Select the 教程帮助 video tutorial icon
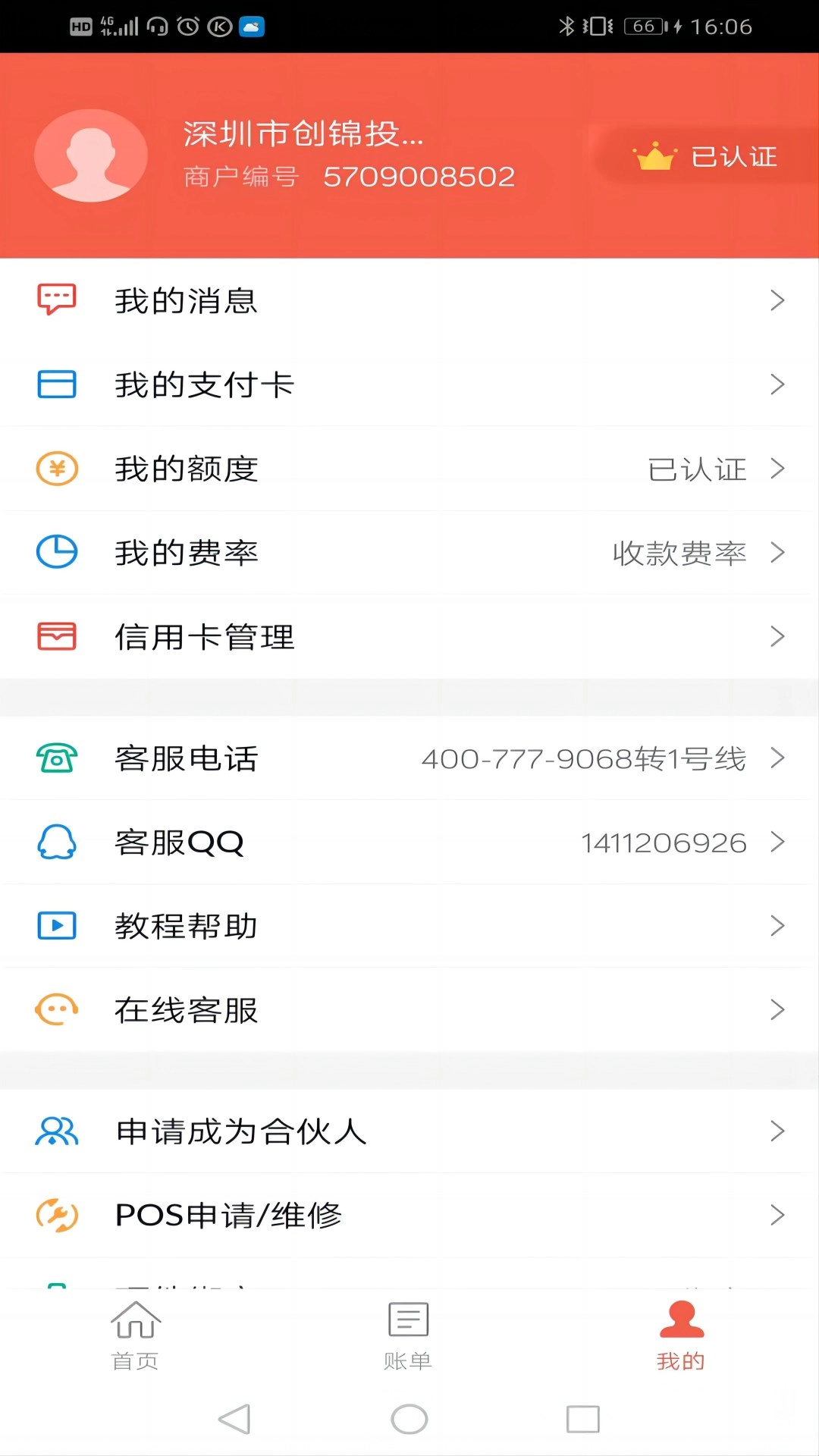Image resolution: width=819 pixels, height=1456 pixels. tap(56, 925)
